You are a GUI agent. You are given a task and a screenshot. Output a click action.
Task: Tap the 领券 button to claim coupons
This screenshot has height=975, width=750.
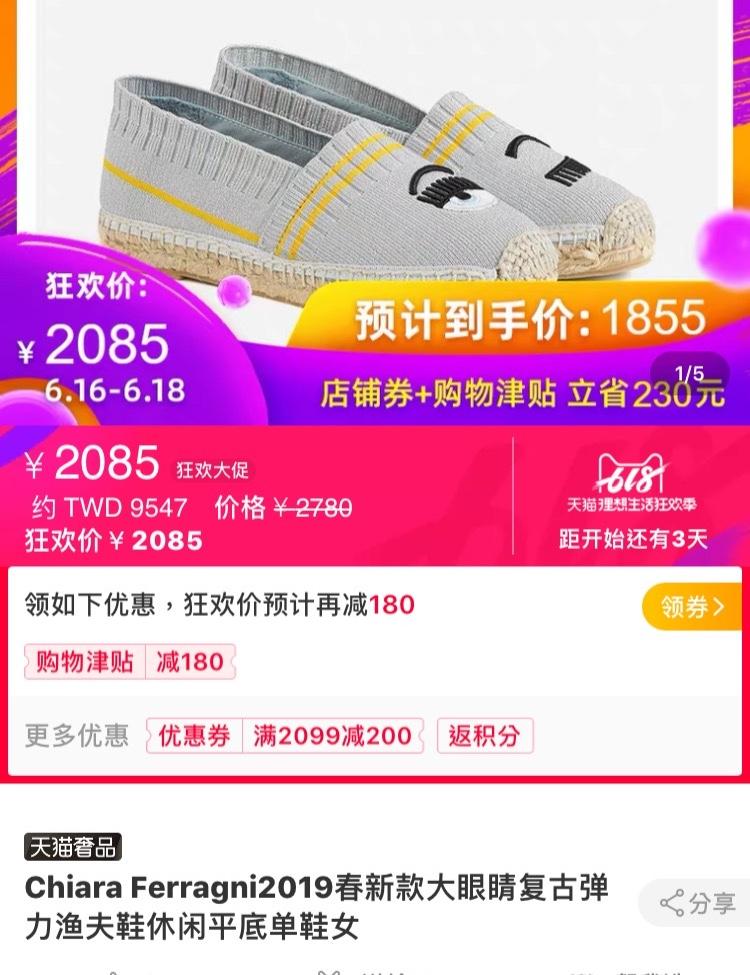click(x=691, y=607)
